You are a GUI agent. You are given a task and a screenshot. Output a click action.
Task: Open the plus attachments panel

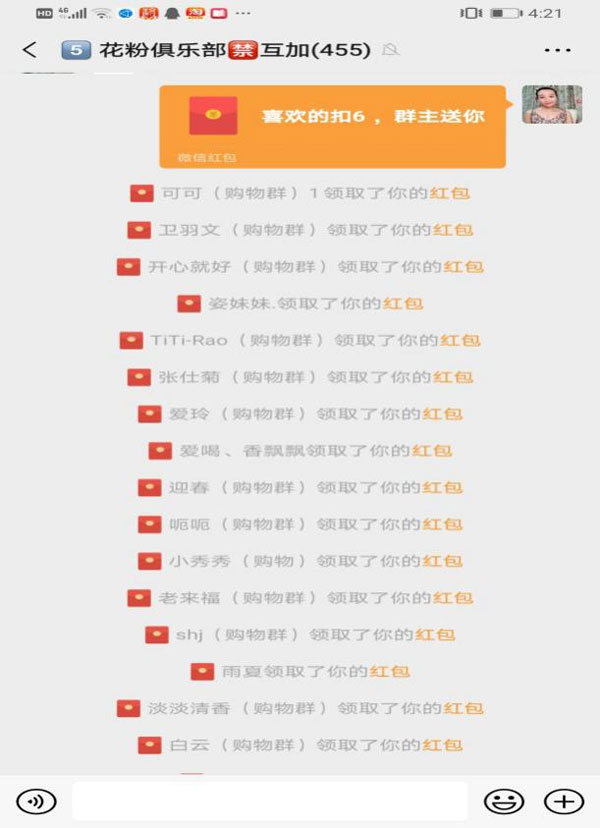click(563, 801)
